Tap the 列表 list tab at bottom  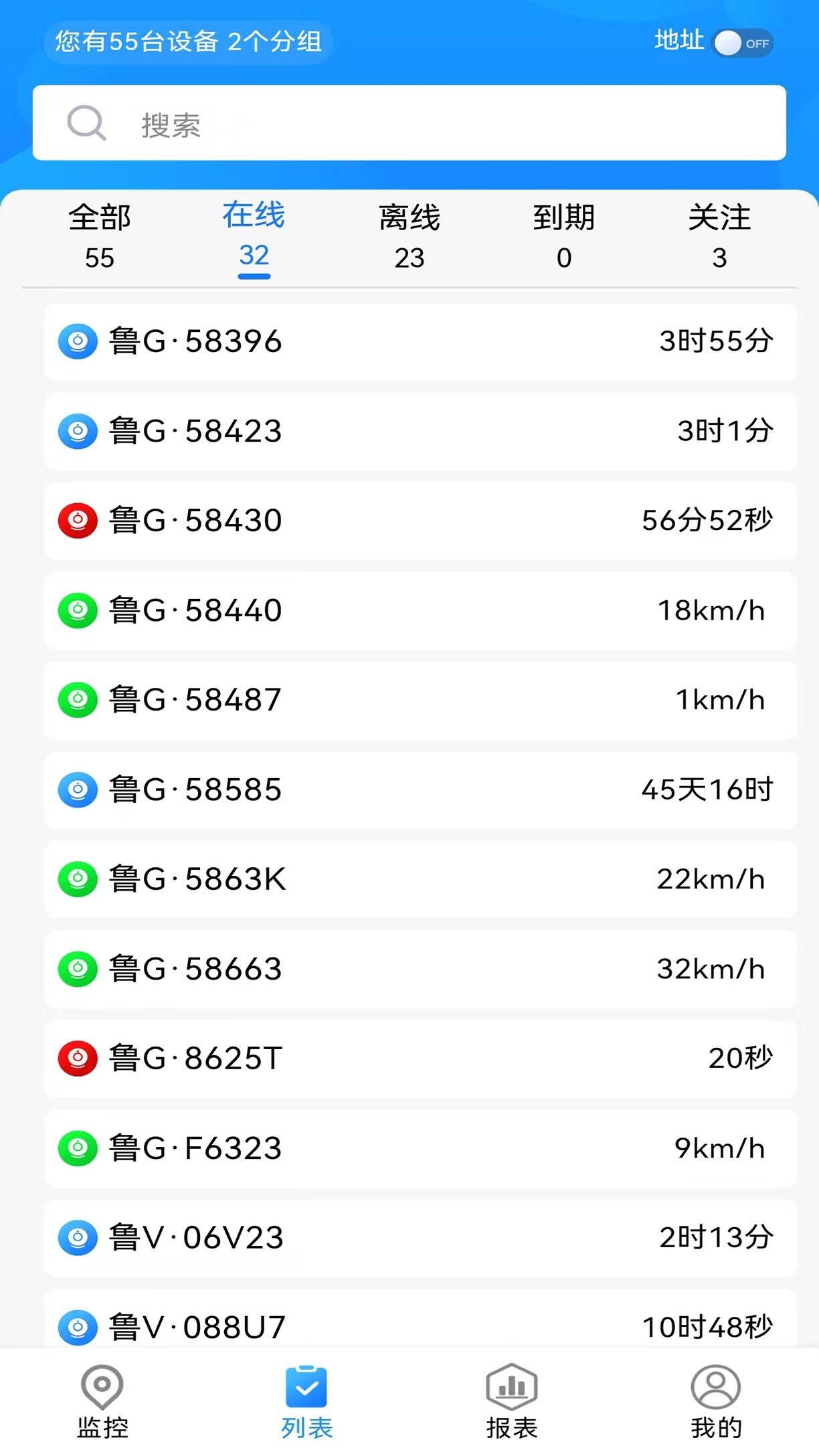tap(306, 1398)
